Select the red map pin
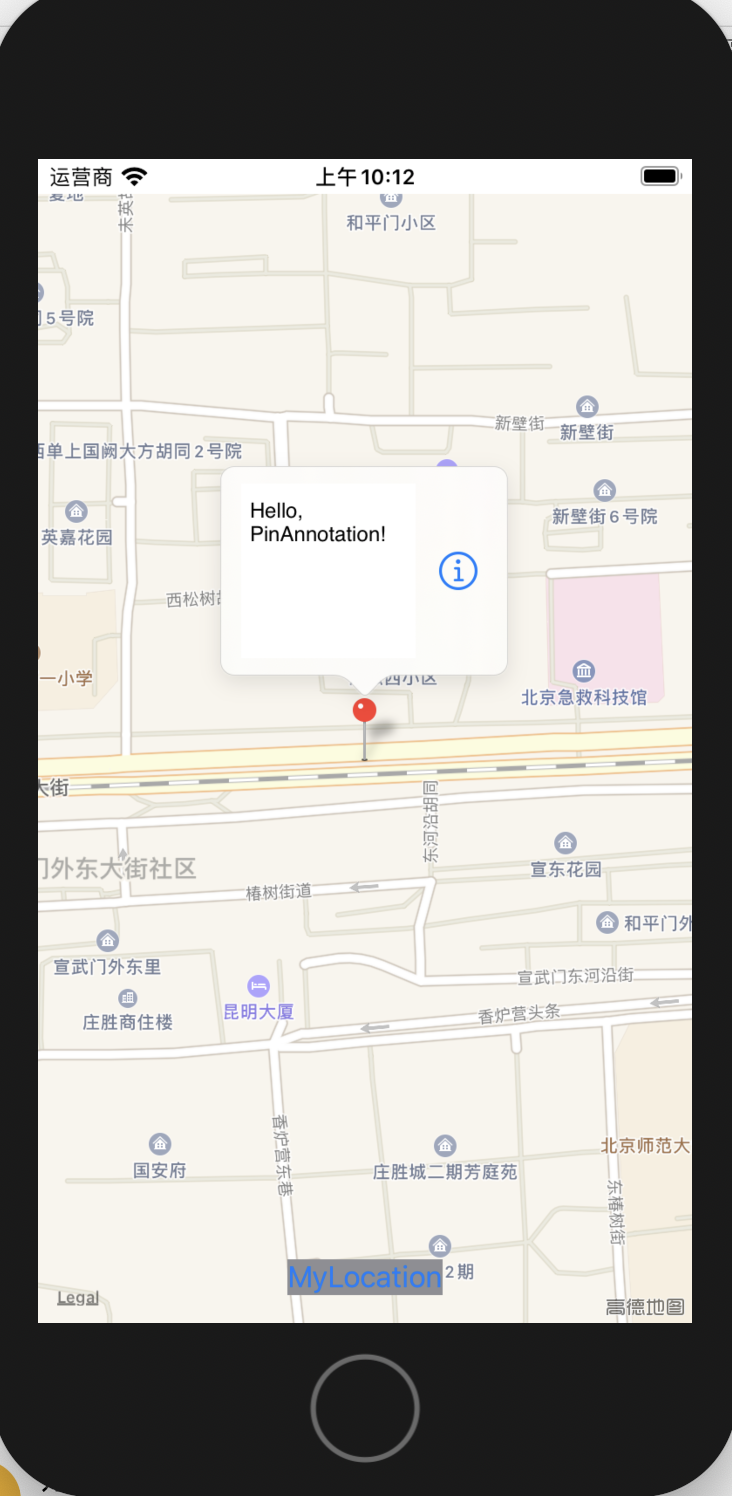Viewport: 732px width, 1496px height. [364, 712]
